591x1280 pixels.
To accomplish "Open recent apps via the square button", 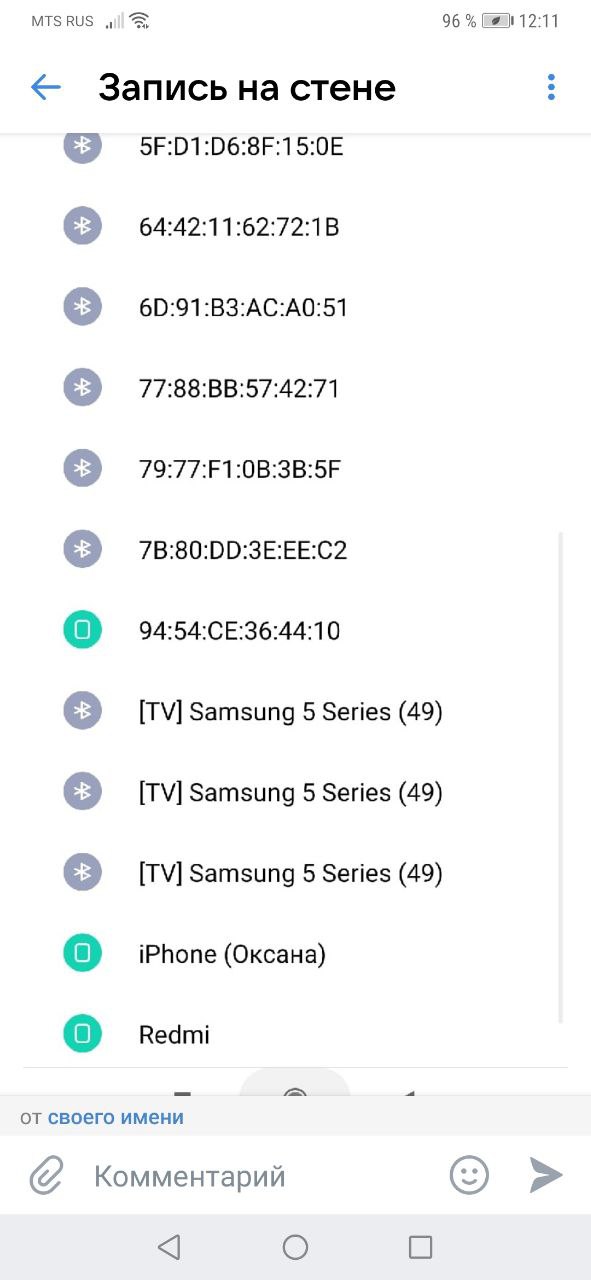I will 421,1247.
